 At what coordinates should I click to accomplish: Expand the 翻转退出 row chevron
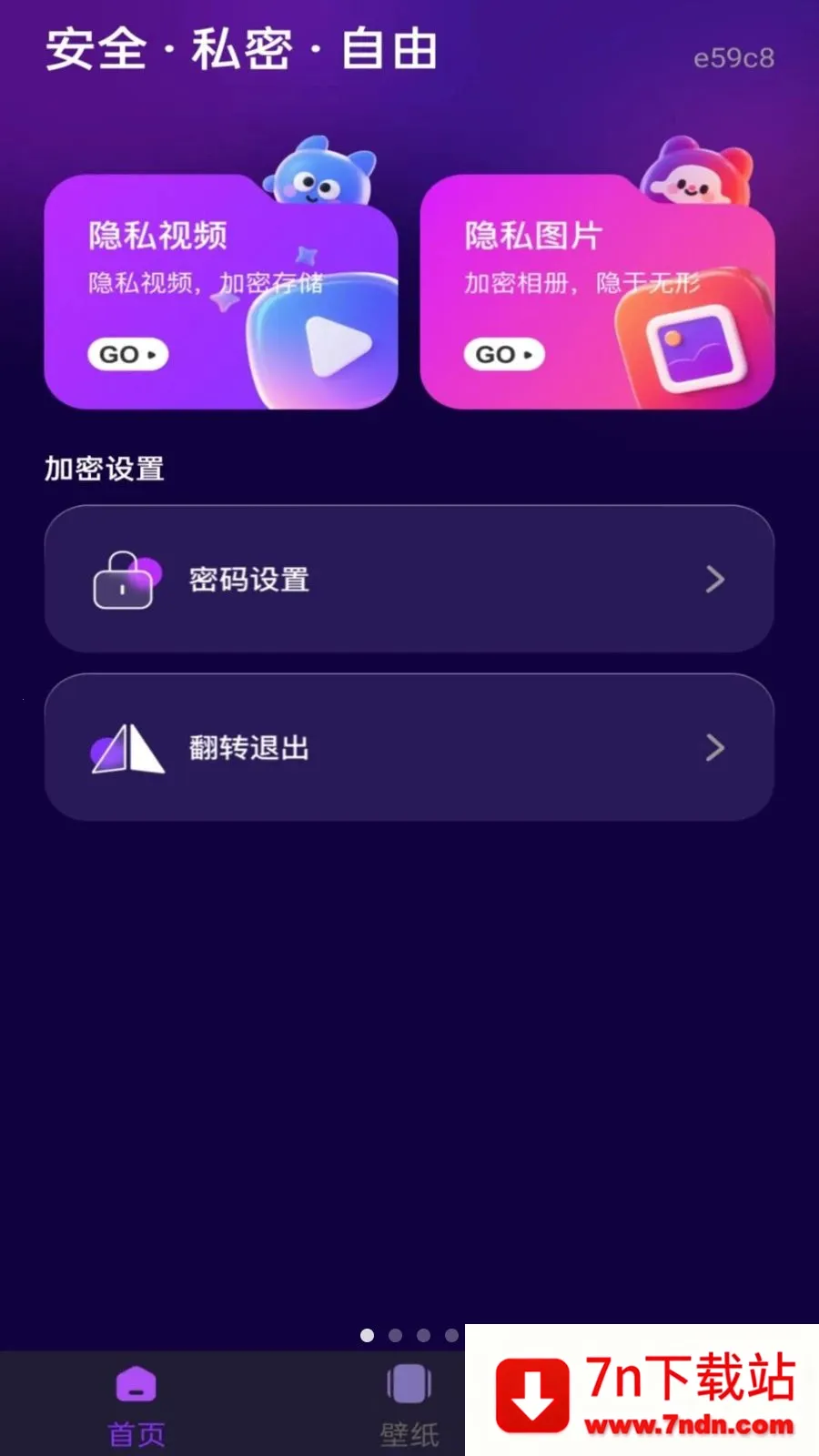(715, 747)
